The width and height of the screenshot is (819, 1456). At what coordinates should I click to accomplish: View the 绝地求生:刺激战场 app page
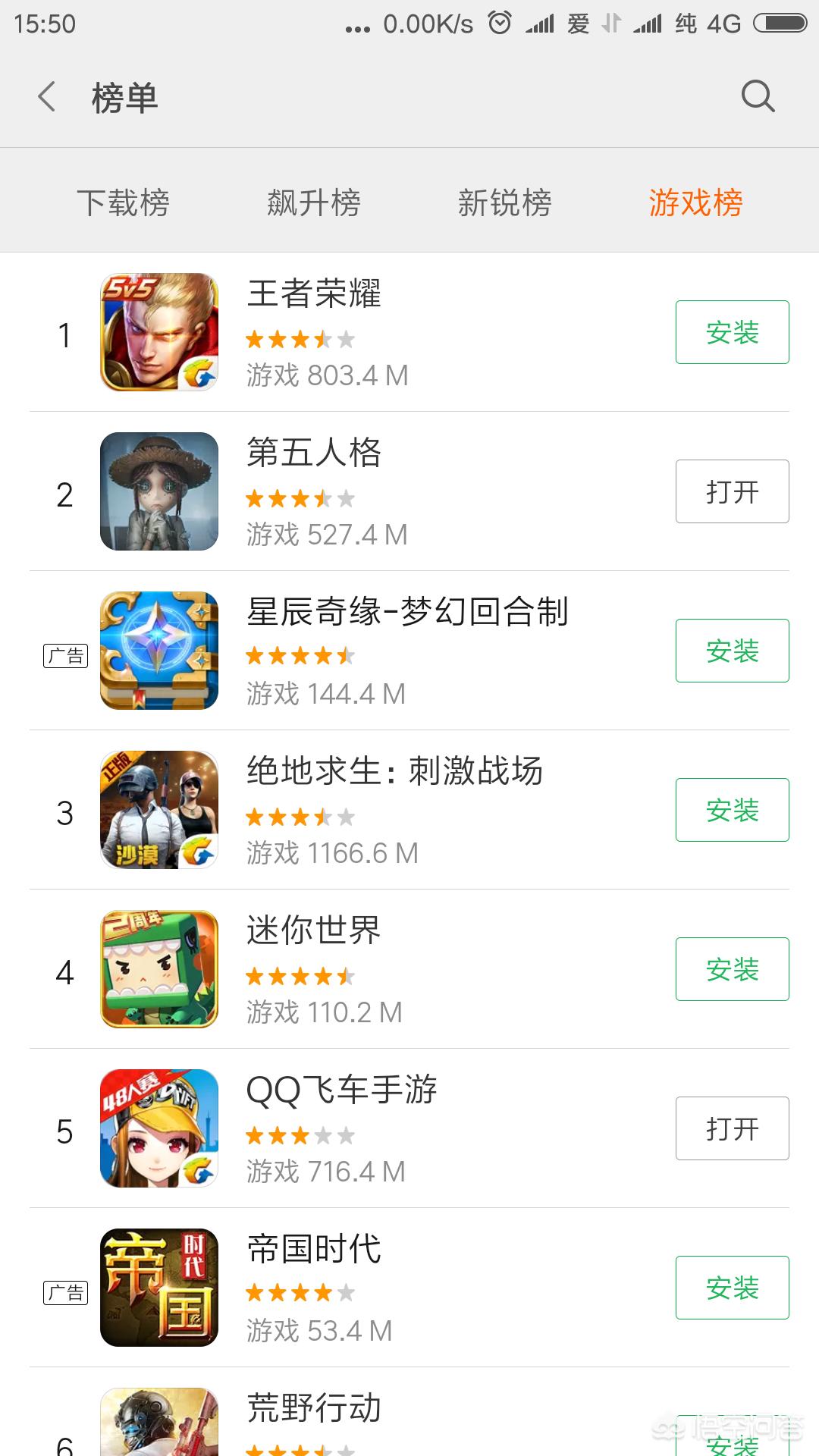394,772
